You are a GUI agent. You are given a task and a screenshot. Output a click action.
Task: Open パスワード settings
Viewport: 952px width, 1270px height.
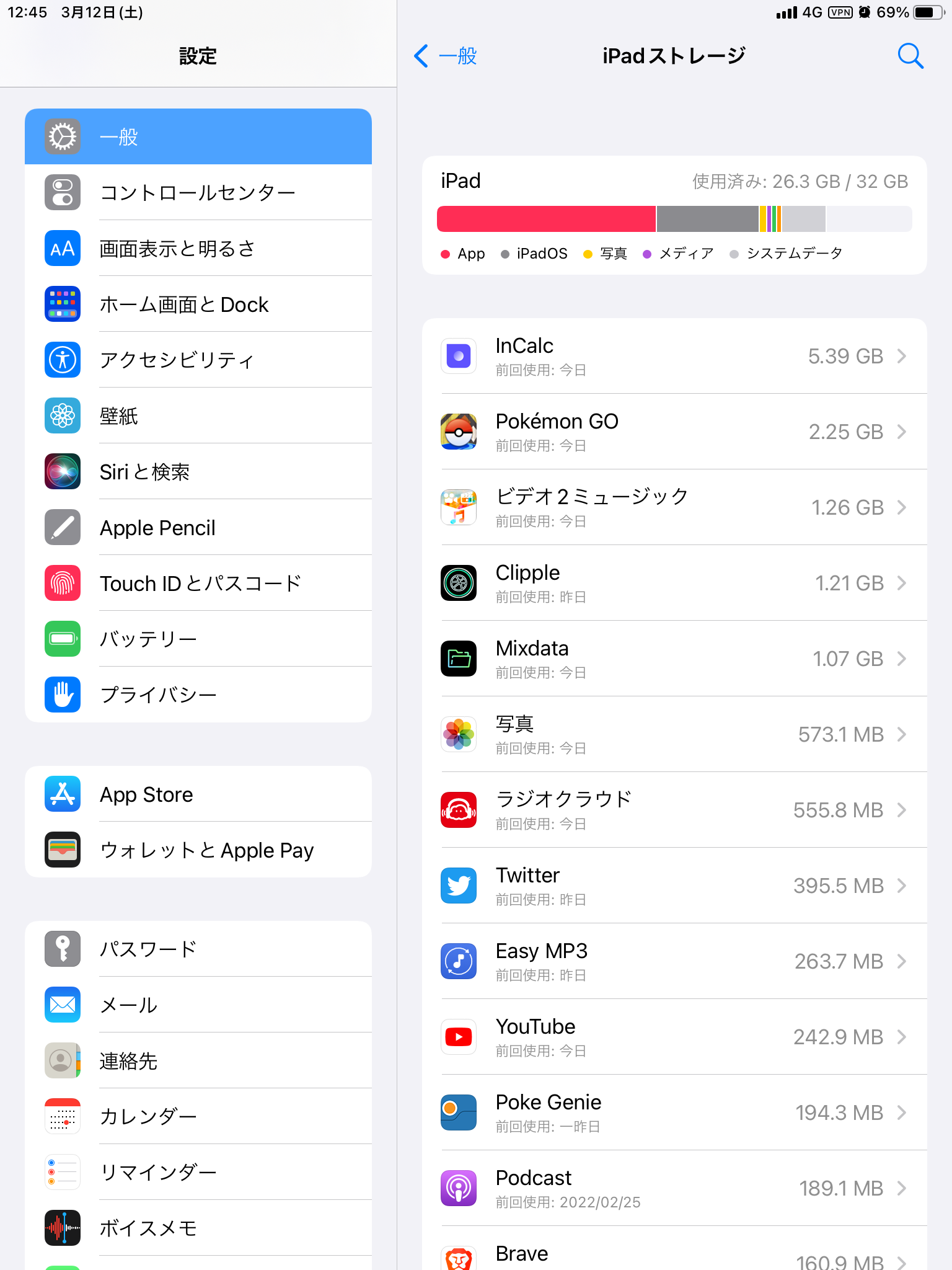tap(198, 949)
